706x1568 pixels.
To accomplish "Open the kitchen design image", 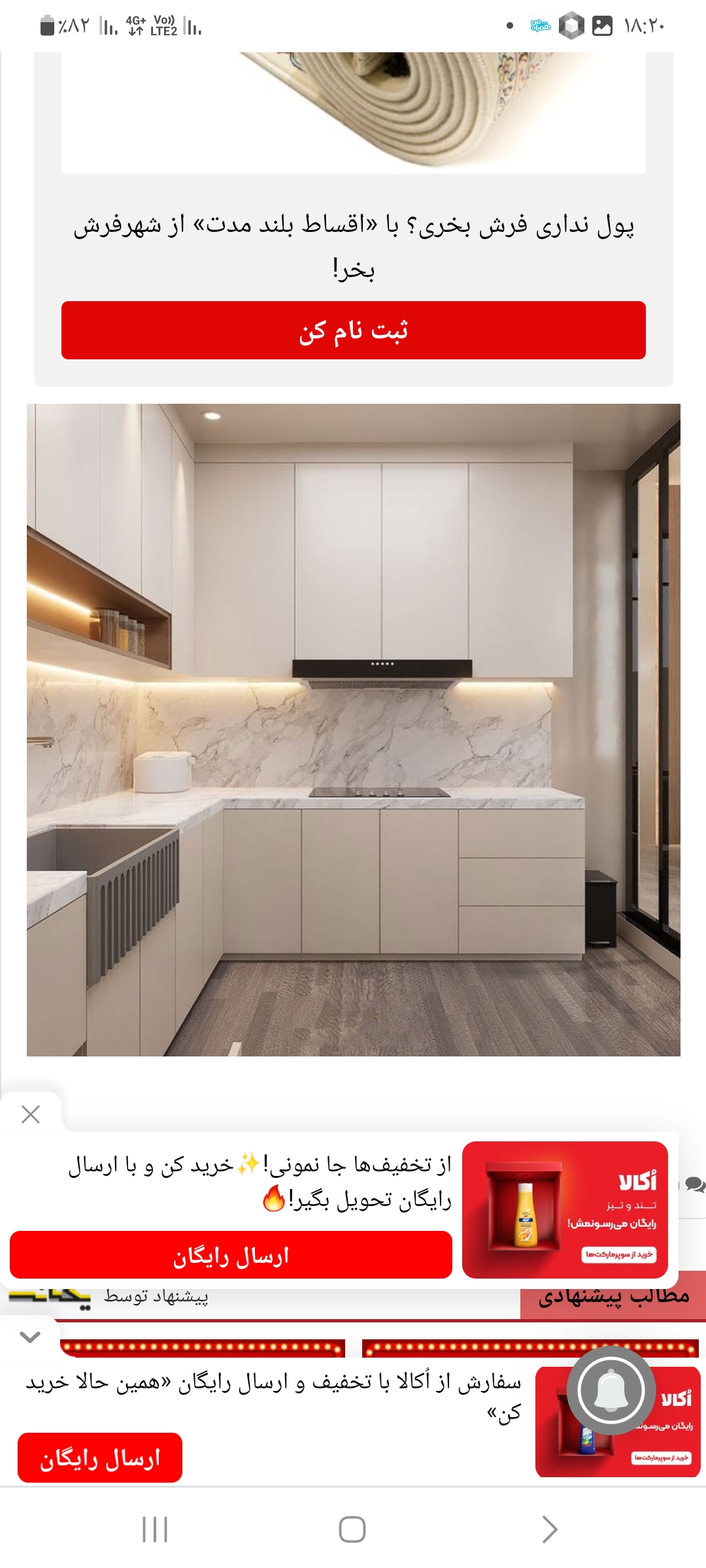I will pos(353,729).
